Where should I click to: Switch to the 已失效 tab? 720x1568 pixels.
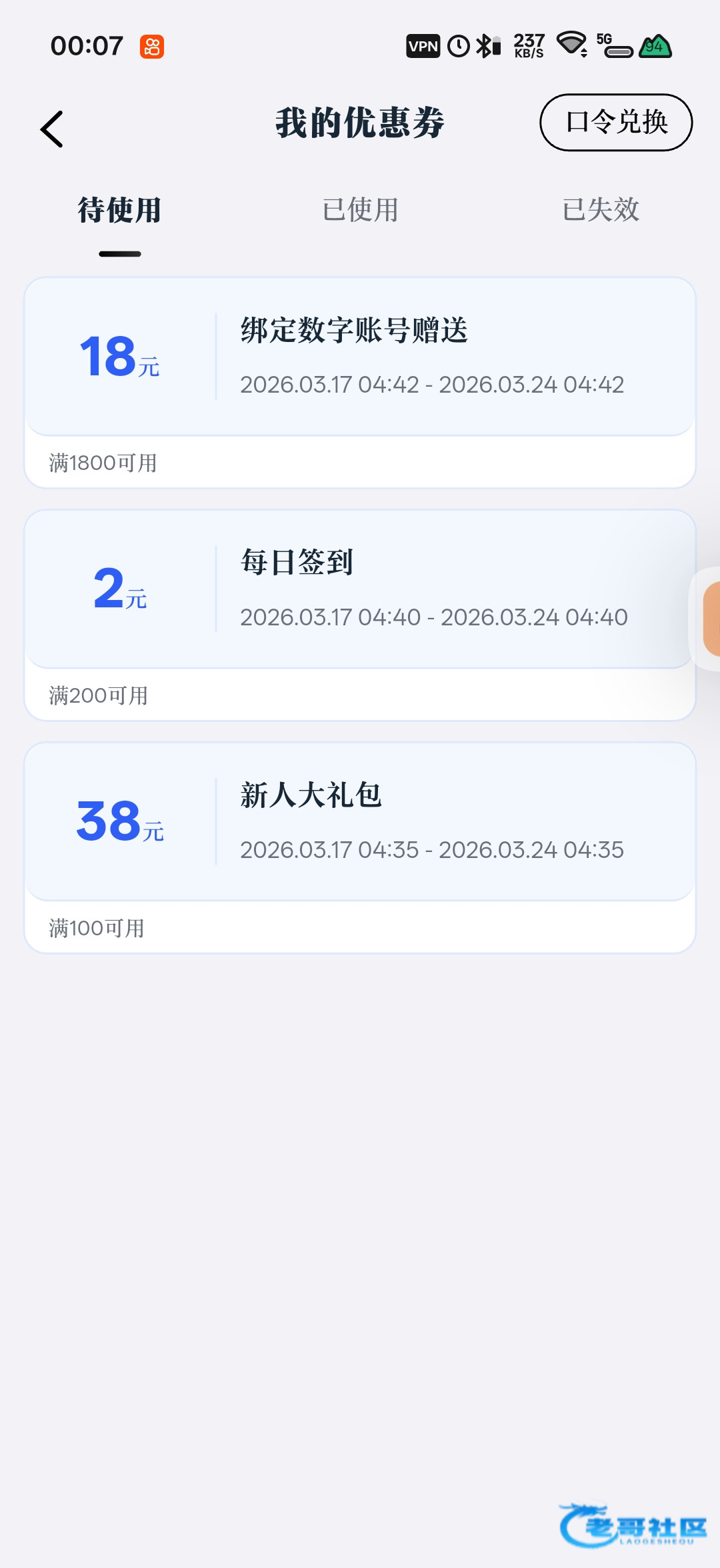click(x=601, y=210)
